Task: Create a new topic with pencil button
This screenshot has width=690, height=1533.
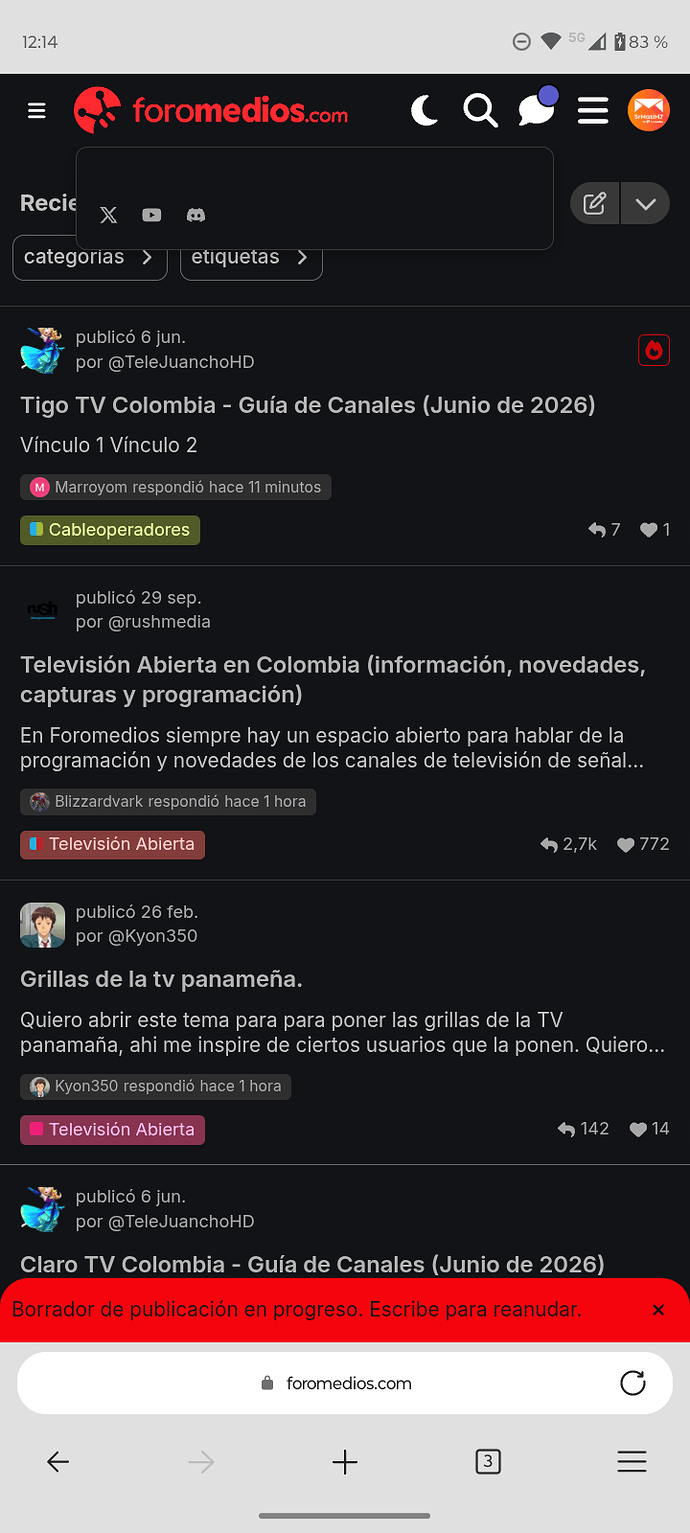Action: coord(595,204)
